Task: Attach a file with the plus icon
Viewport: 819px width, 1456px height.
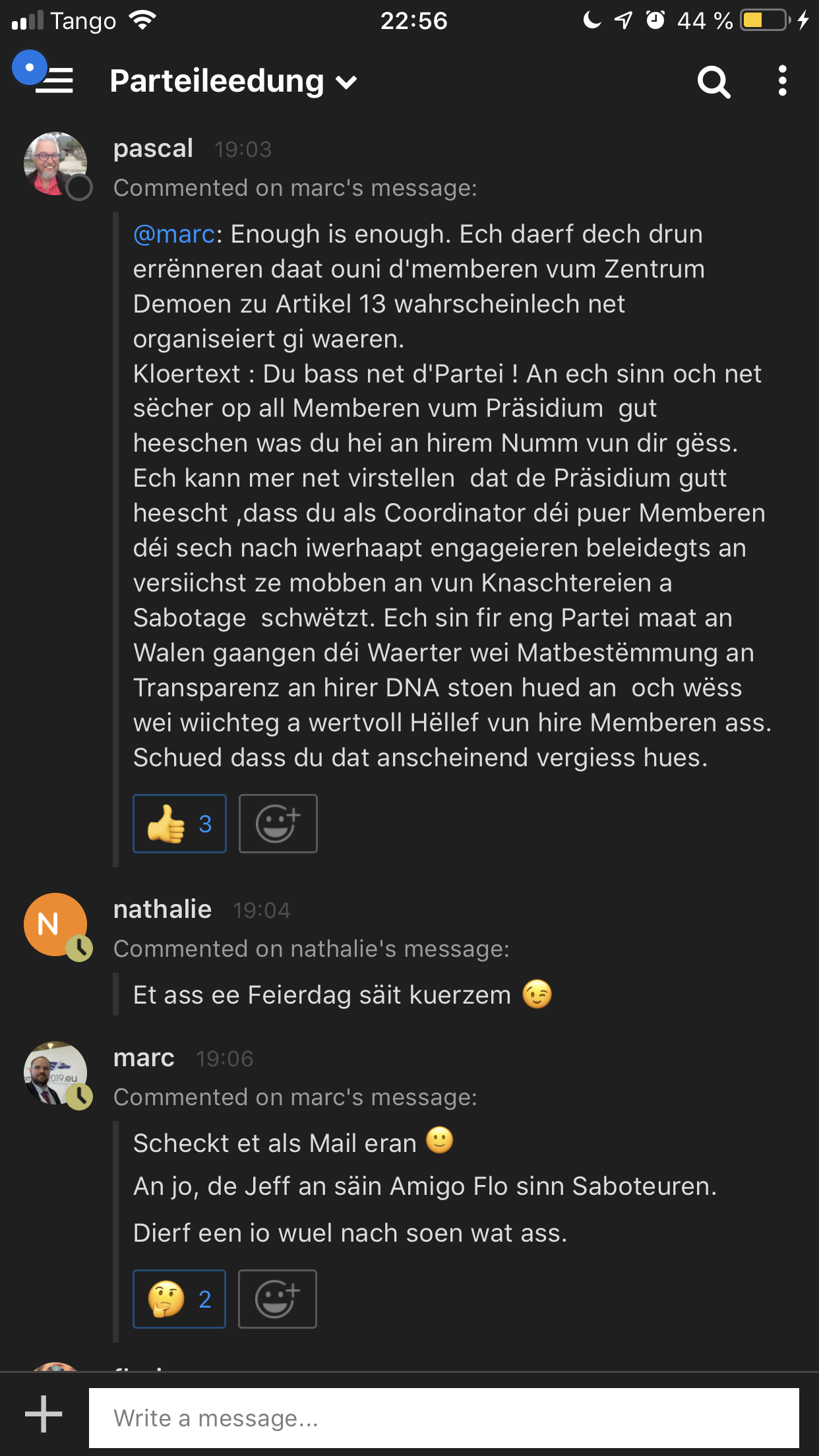Action: [x=44, y=1414]
